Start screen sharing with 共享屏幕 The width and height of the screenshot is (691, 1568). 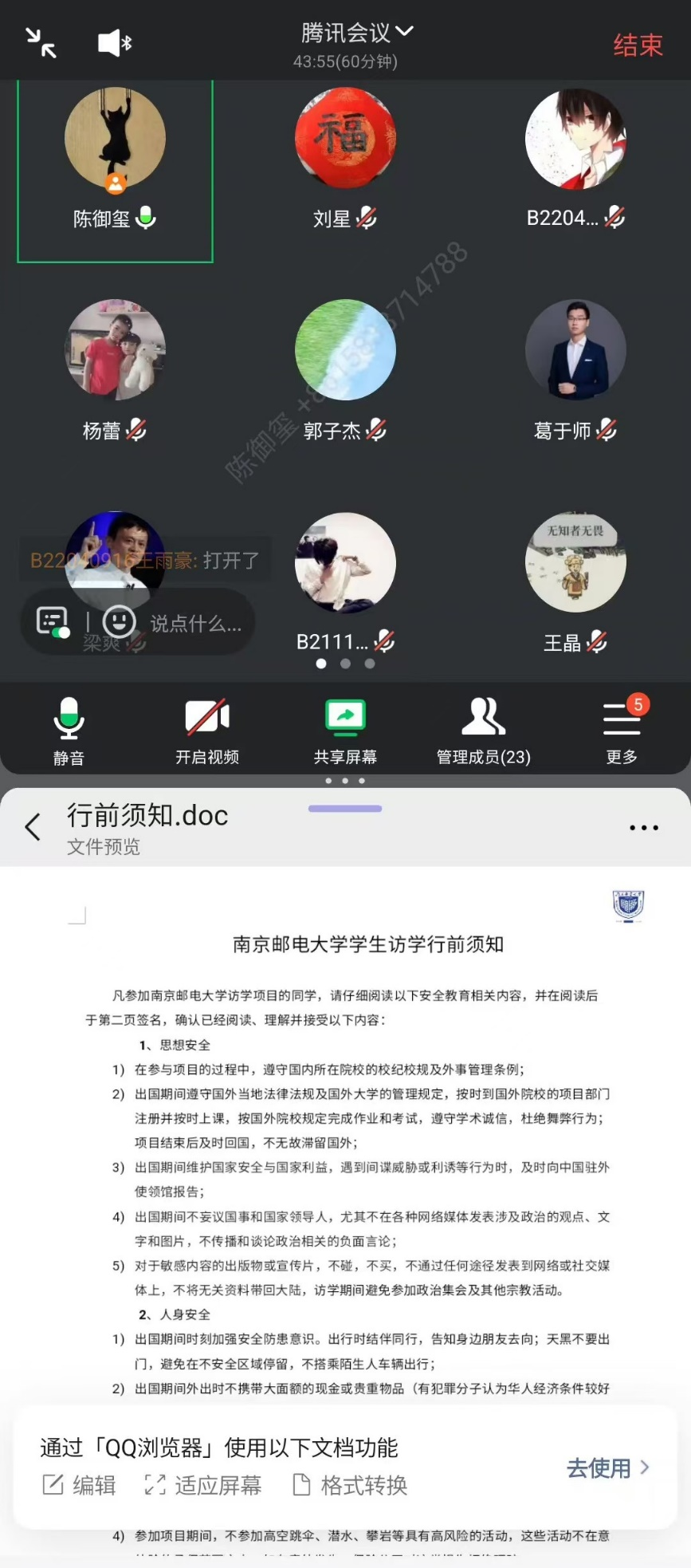(345, 730)
